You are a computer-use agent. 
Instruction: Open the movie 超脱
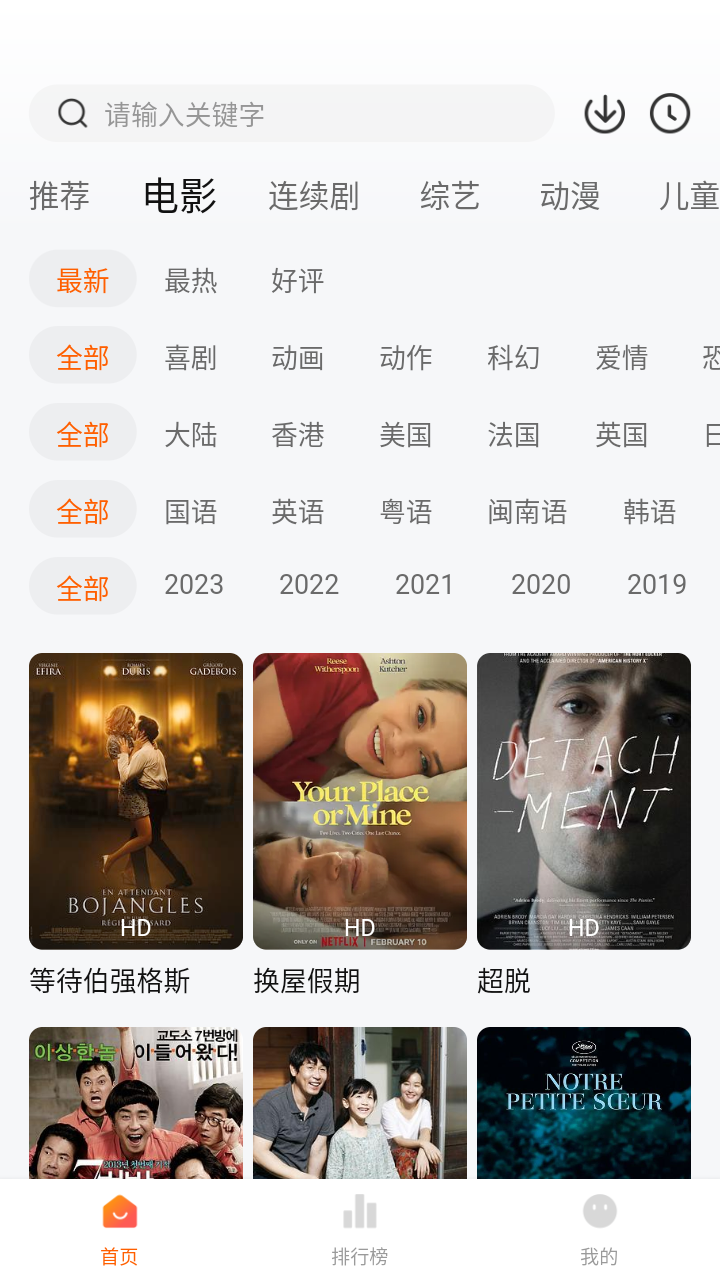click(x=584, y=801)
